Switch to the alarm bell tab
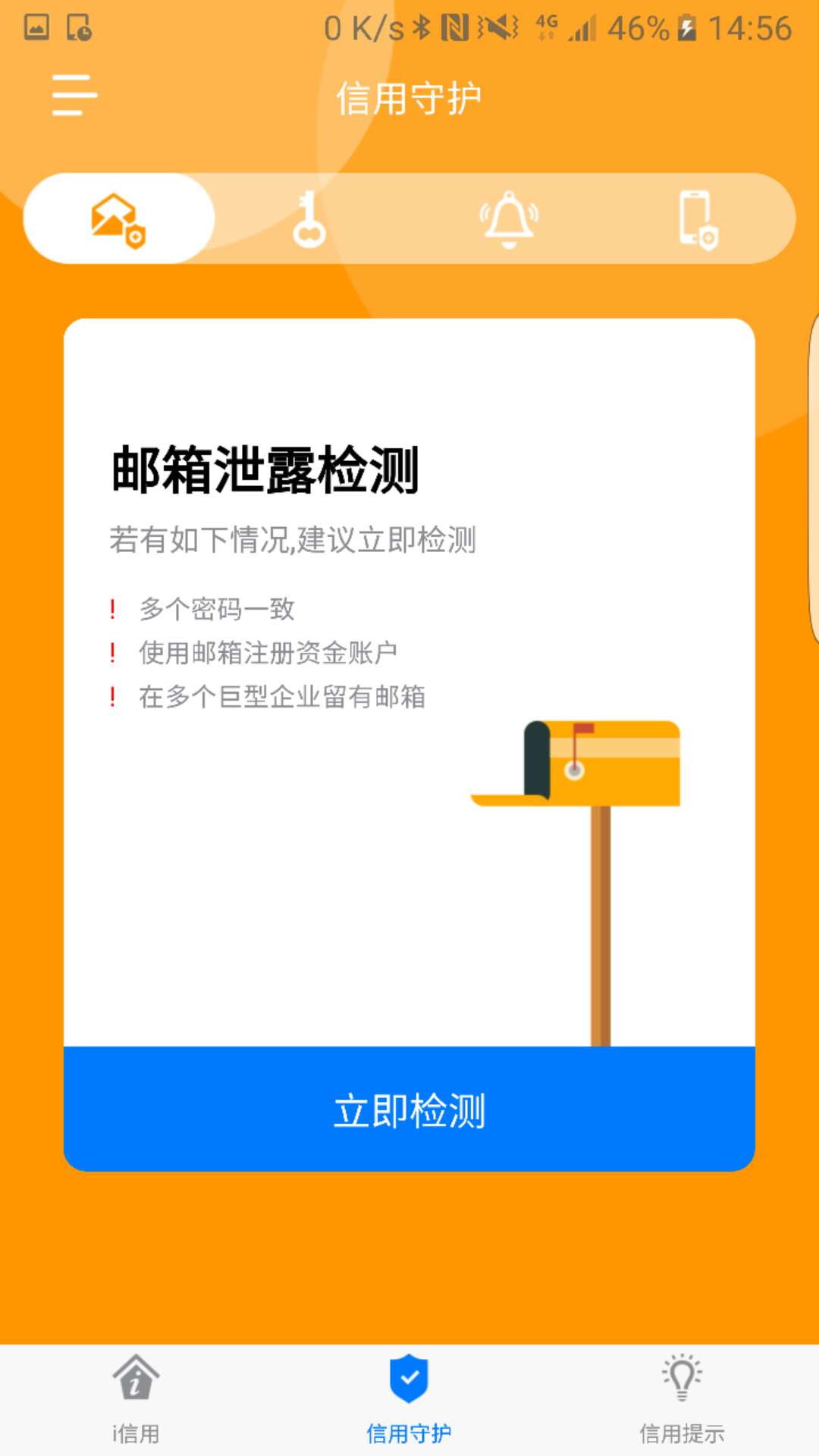Image resolution: width=819 pixels, height=1456 pixels. pos(509,218)
